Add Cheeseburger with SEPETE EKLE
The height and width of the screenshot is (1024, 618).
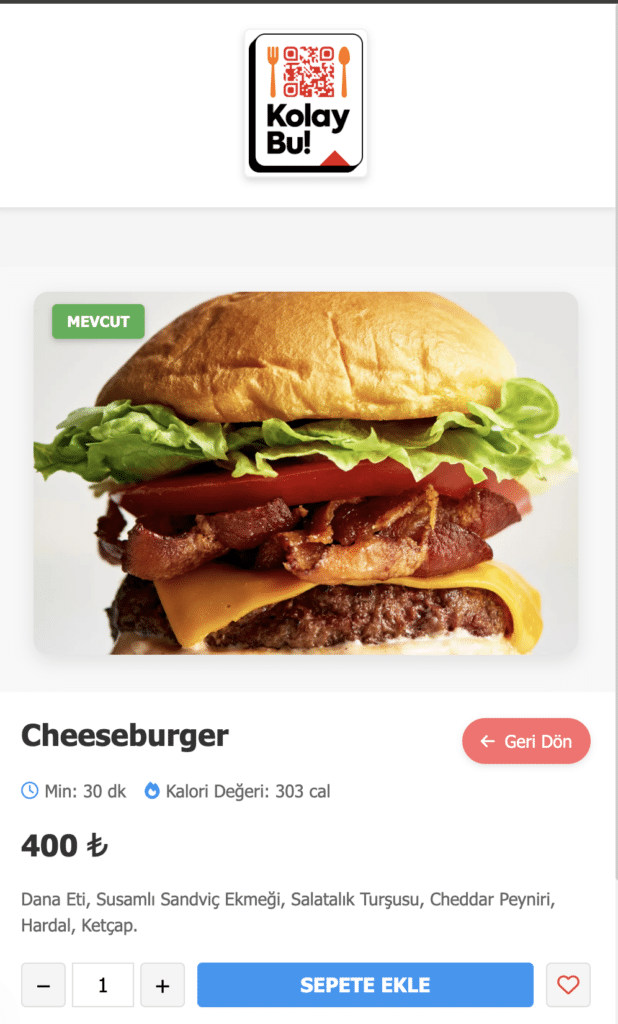[365, 985]
